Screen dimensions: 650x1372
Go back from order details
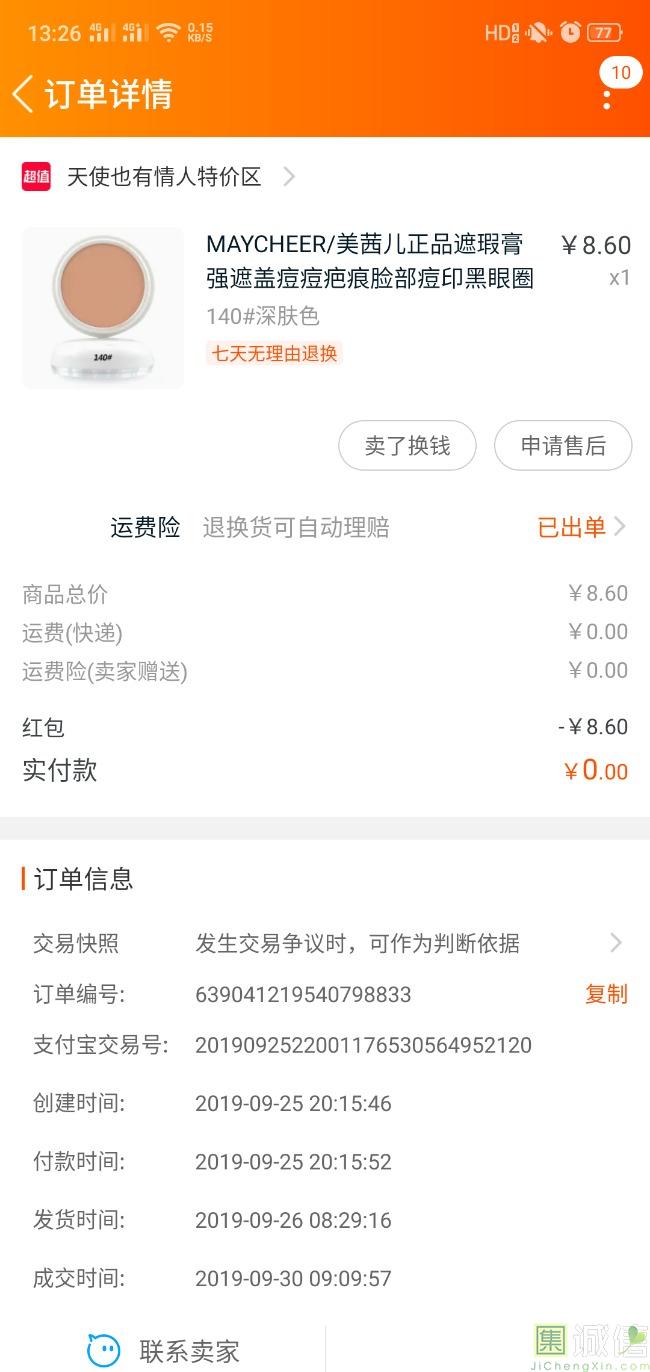pyautogui.click(x=24, y=94)
